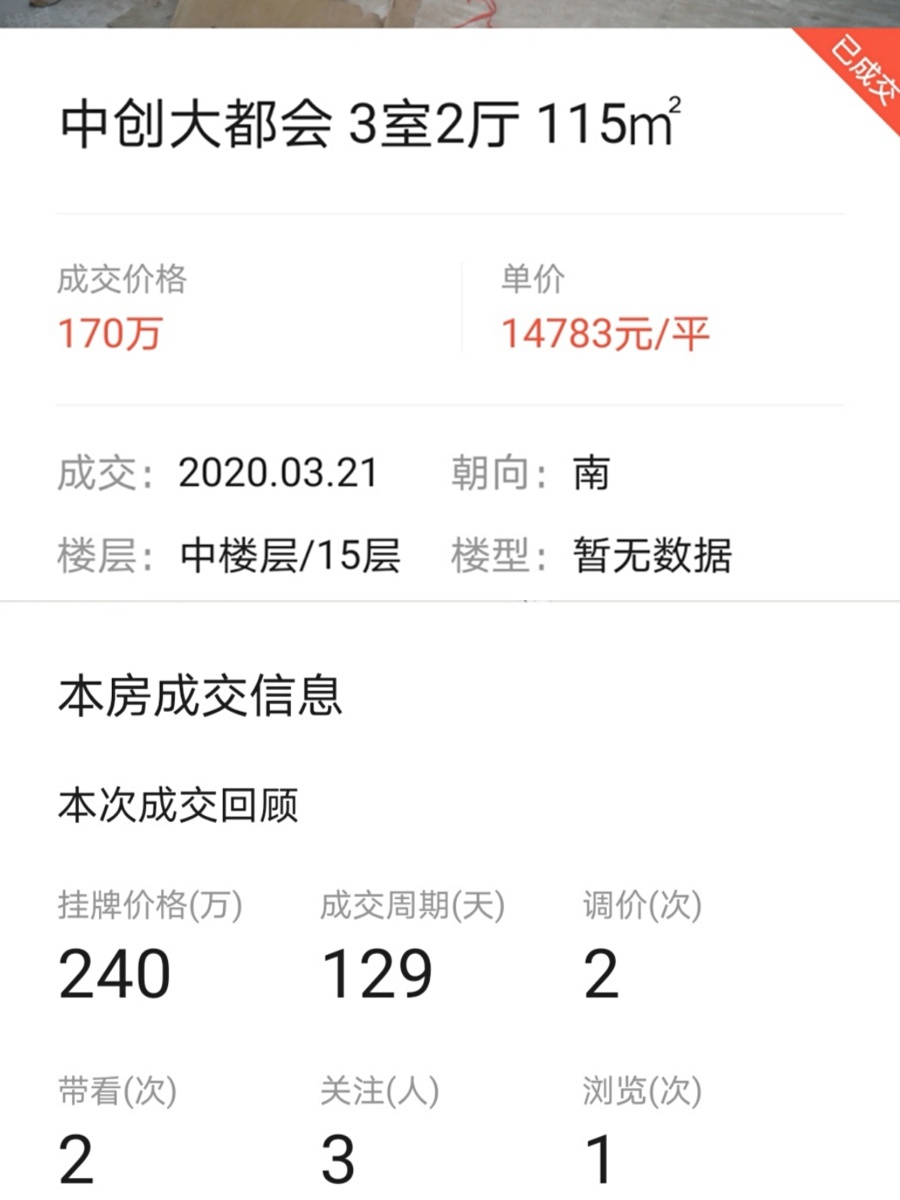The width and height of the screenshot is (900, 1200).
Task: Open the listing photo at the top
Action: pyautogui.click(x=450, y=12)
